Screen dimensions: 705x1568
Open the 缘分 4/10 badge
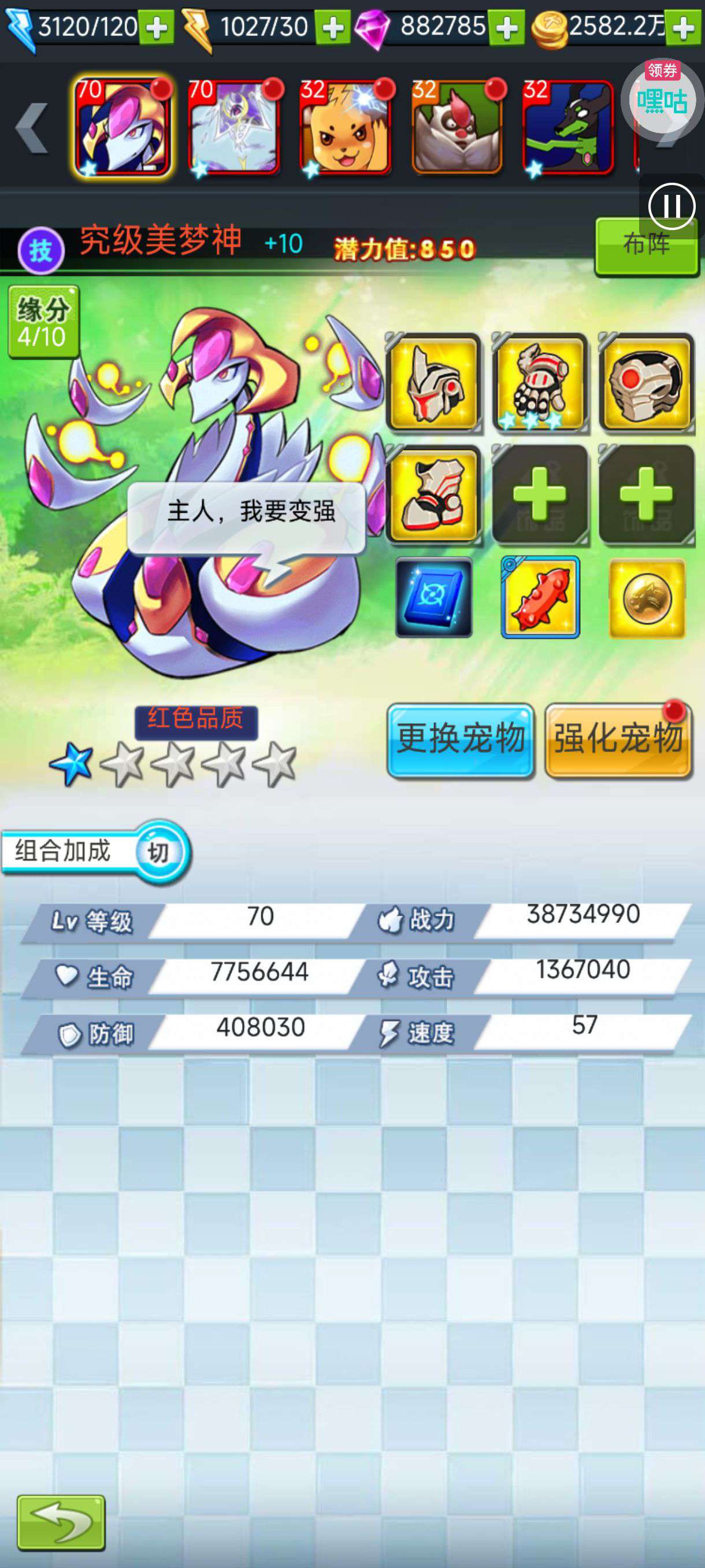point(43,321)
